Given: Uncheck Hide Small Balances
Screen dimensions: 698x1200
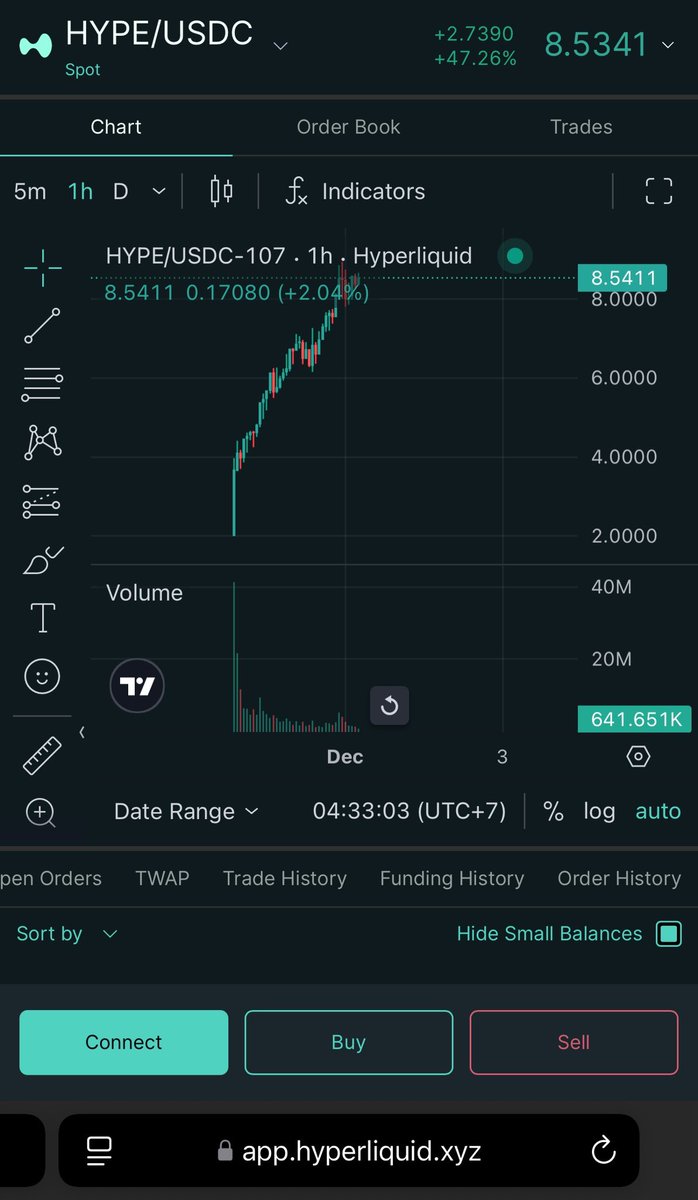Looking at the screenshot, I should tap(668, 934).
